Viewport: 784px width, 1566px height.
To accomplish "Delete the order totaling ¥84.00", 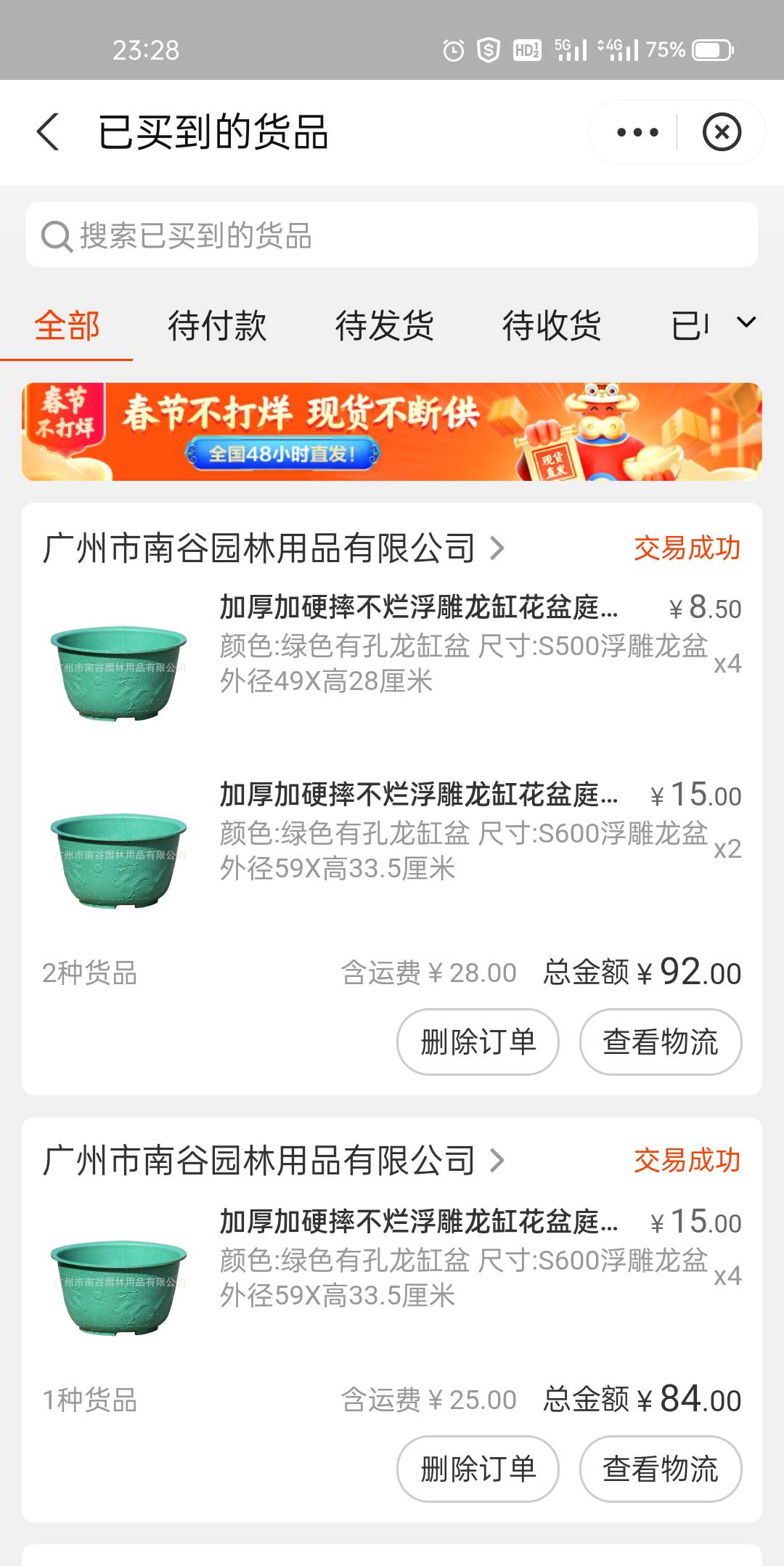I will point(478,1469).
